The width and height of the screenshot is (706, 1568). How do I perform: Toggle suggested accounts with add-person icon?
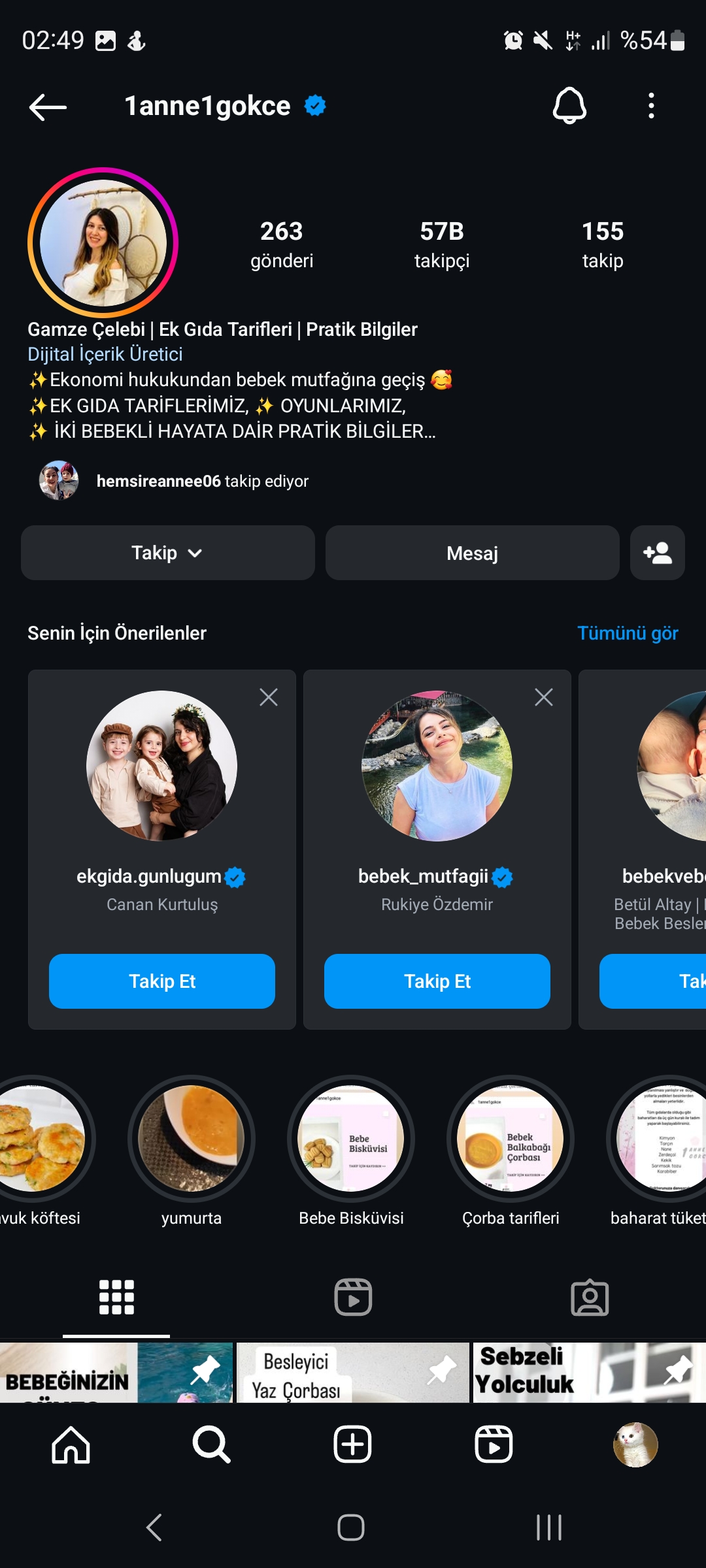657,553
